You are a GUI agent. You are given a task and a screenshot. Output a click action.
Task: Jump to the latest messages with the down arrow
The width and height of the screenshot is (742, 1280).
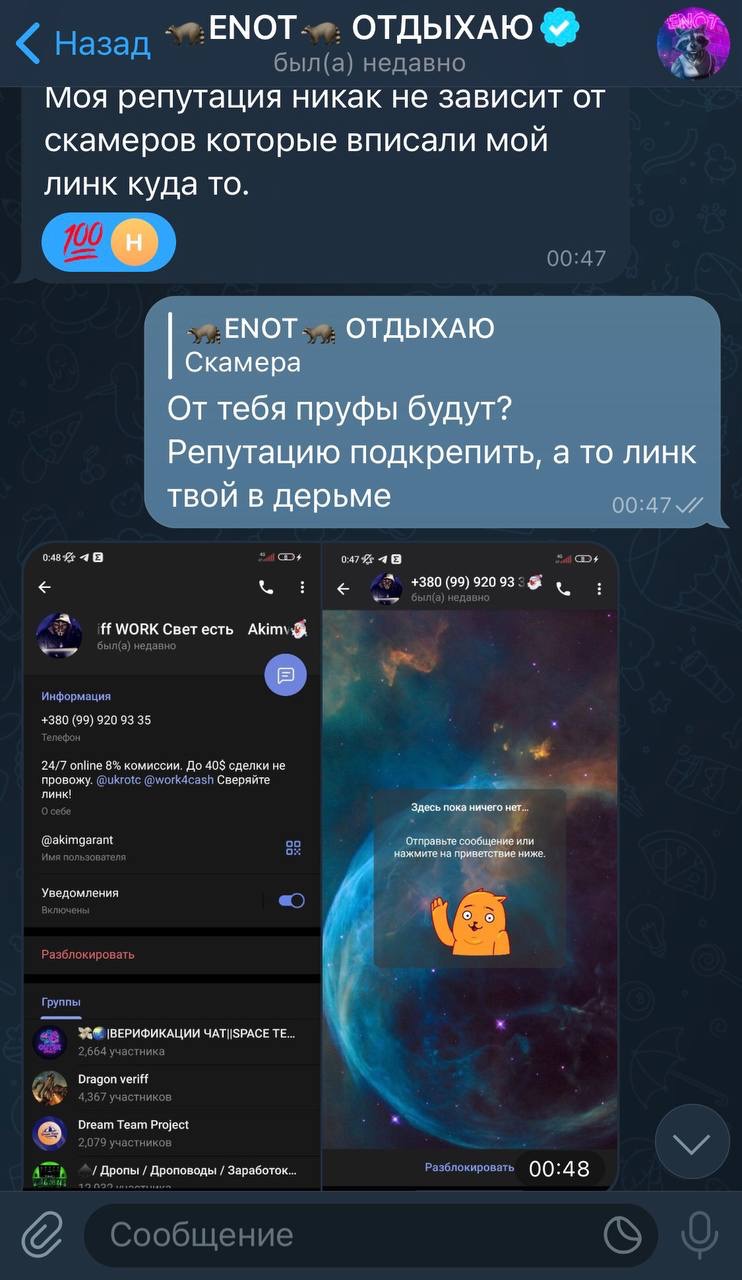pyautogui.click(x=692, y=1142)
